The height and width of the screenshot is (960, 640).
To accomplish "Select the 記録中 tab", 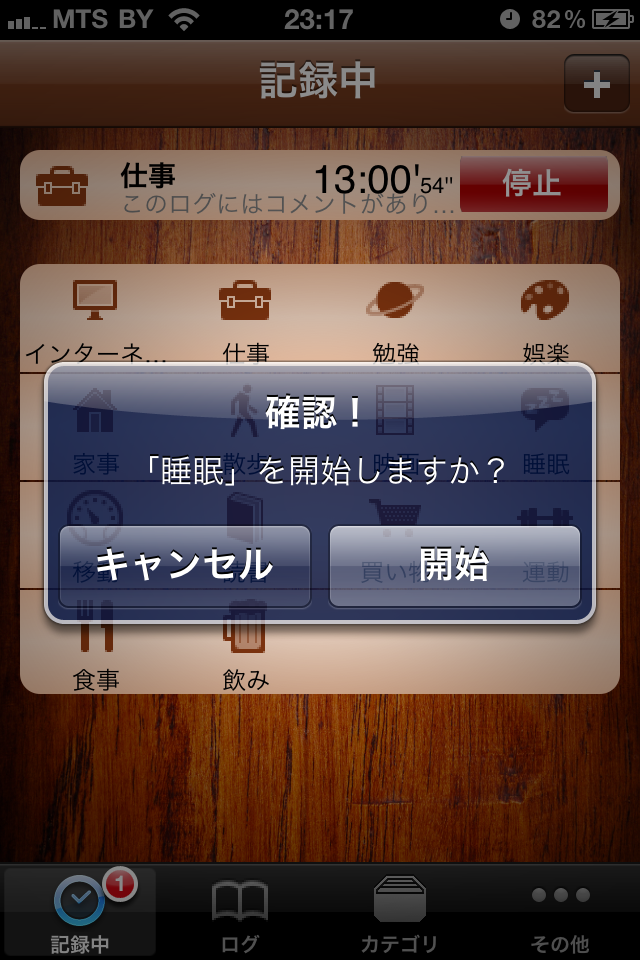I will (x=80, y=912).
